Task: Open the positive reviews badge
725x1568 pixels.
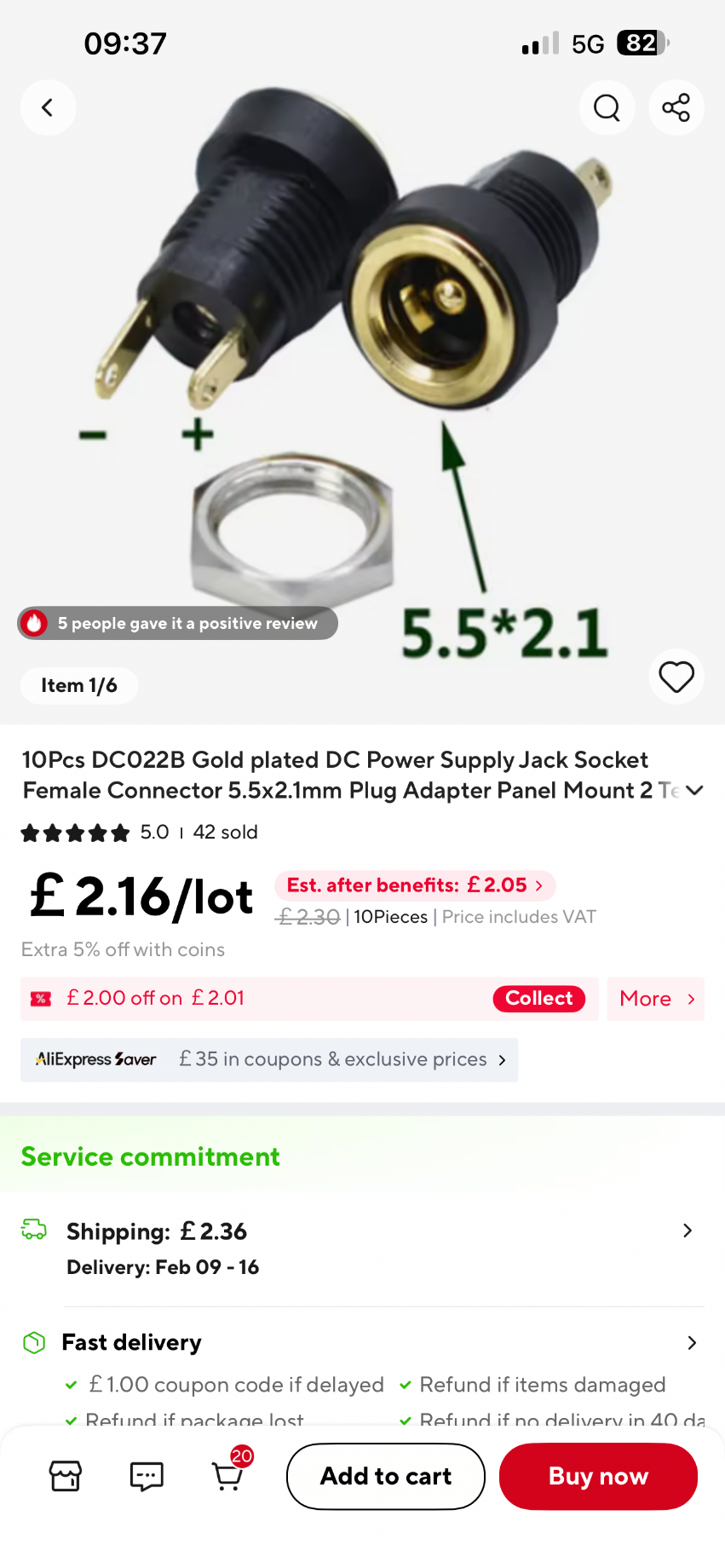Action: (x=177, y=623)
